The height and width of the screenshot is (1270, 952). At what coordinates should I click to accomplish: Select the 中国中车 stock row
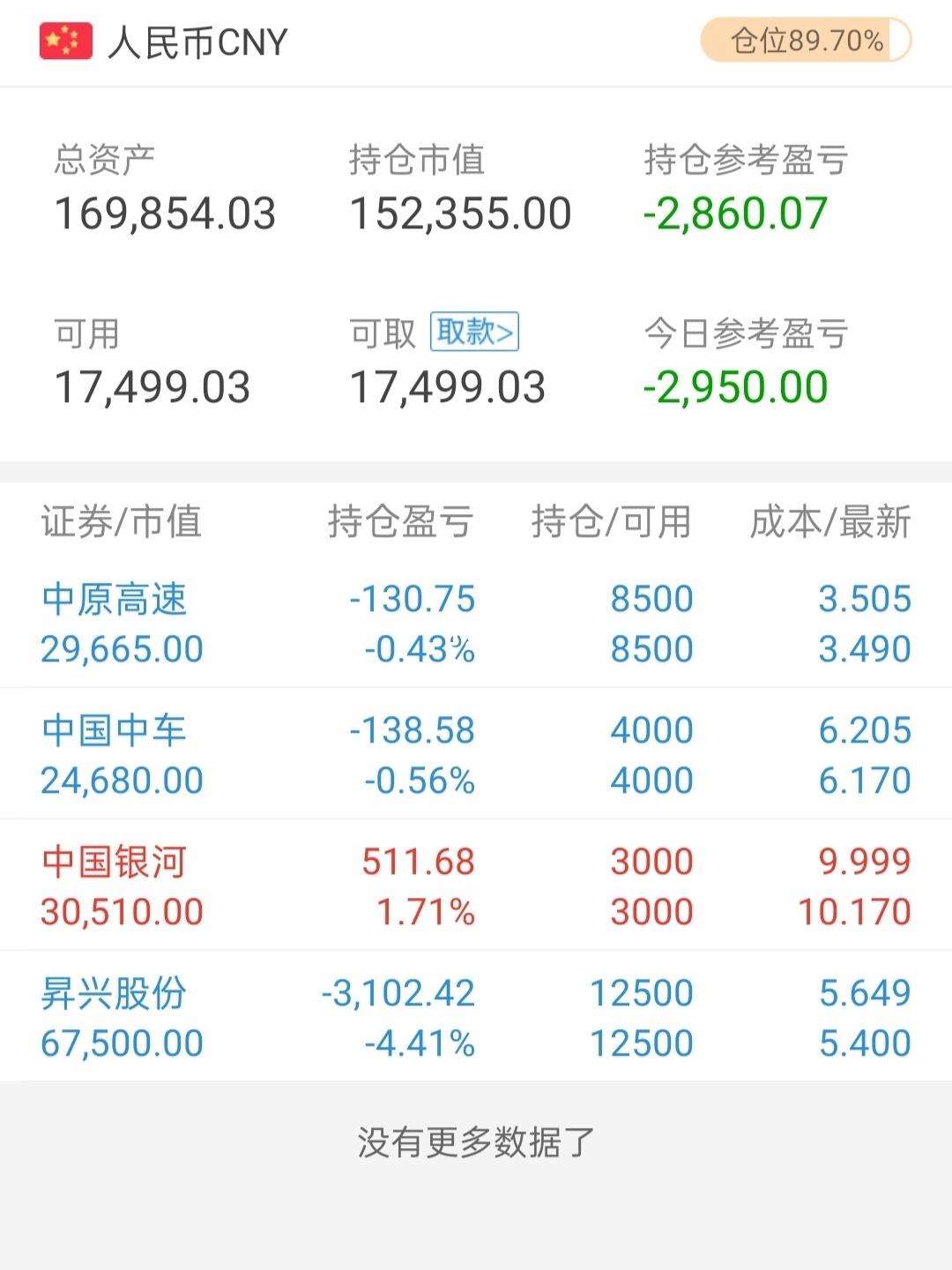point(114,730)
